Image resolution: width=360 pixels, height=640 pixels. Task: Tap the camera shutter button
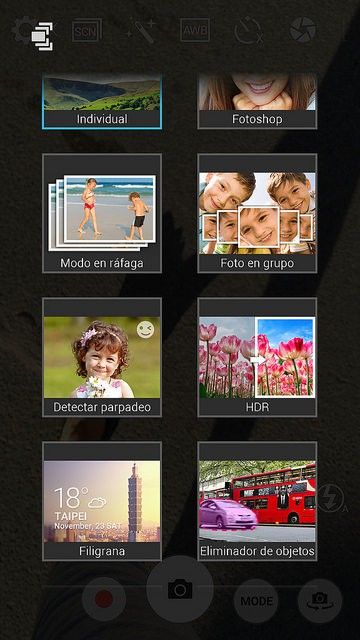click(180, 589)
